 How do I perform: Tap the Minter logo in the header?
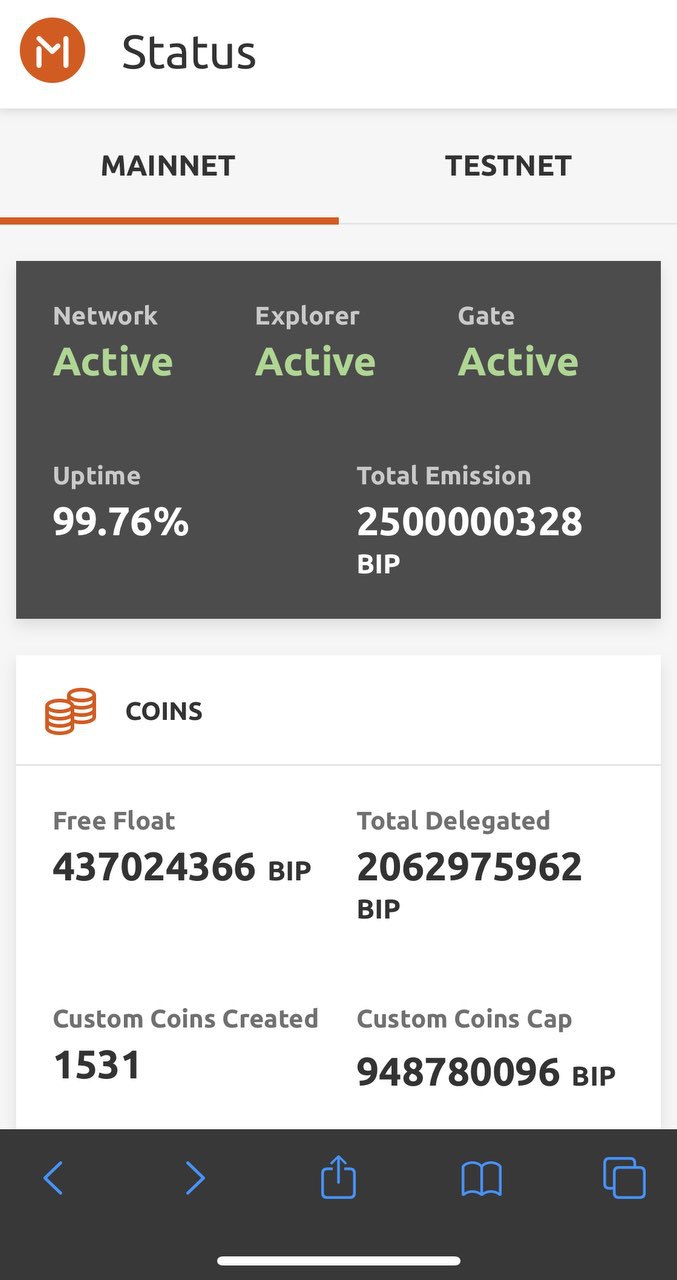[52, 51]
